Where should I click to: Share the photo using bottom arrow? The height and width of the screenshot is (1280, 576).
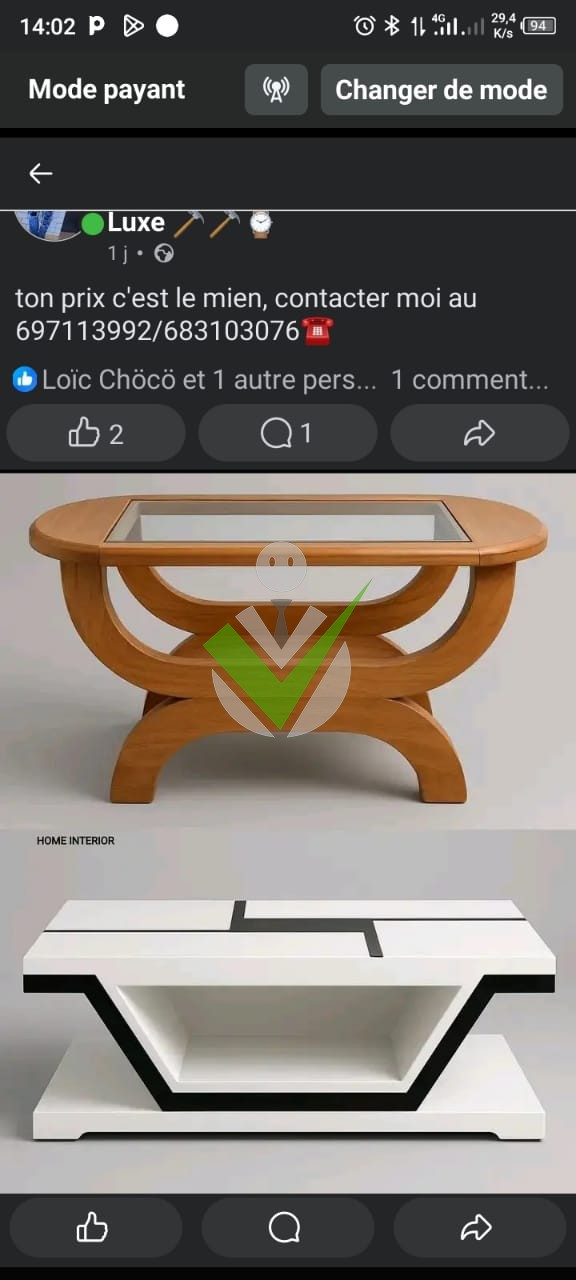[x=480, y=1227]
